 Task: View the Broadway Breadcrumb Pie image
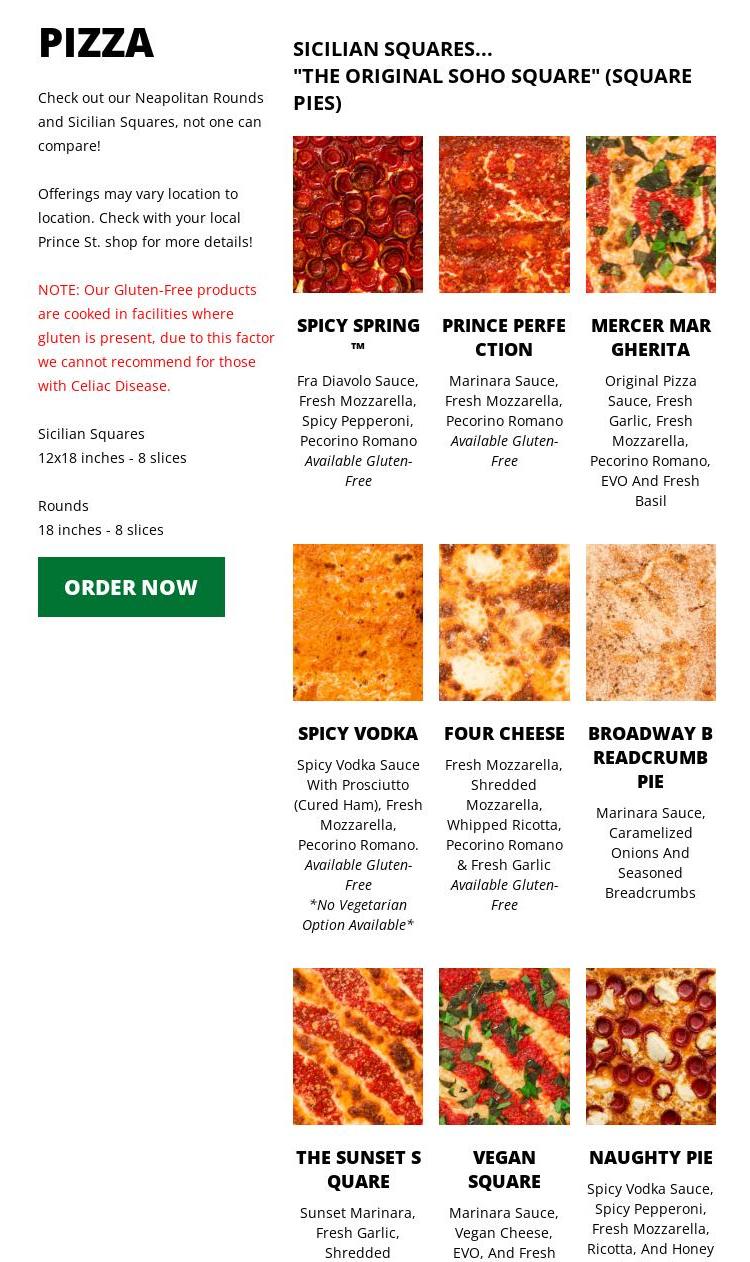651,622
